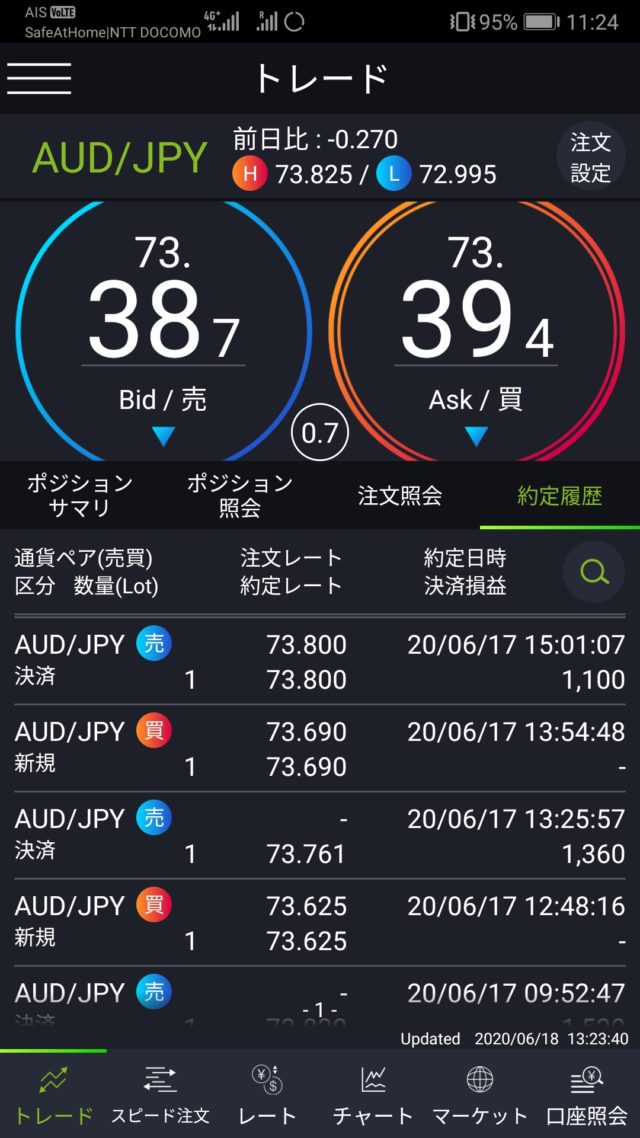This screenshot has height=1138, width=640.
Task: Open 口座照会 account inquiry tab
Action: [x=587, y=1094]
